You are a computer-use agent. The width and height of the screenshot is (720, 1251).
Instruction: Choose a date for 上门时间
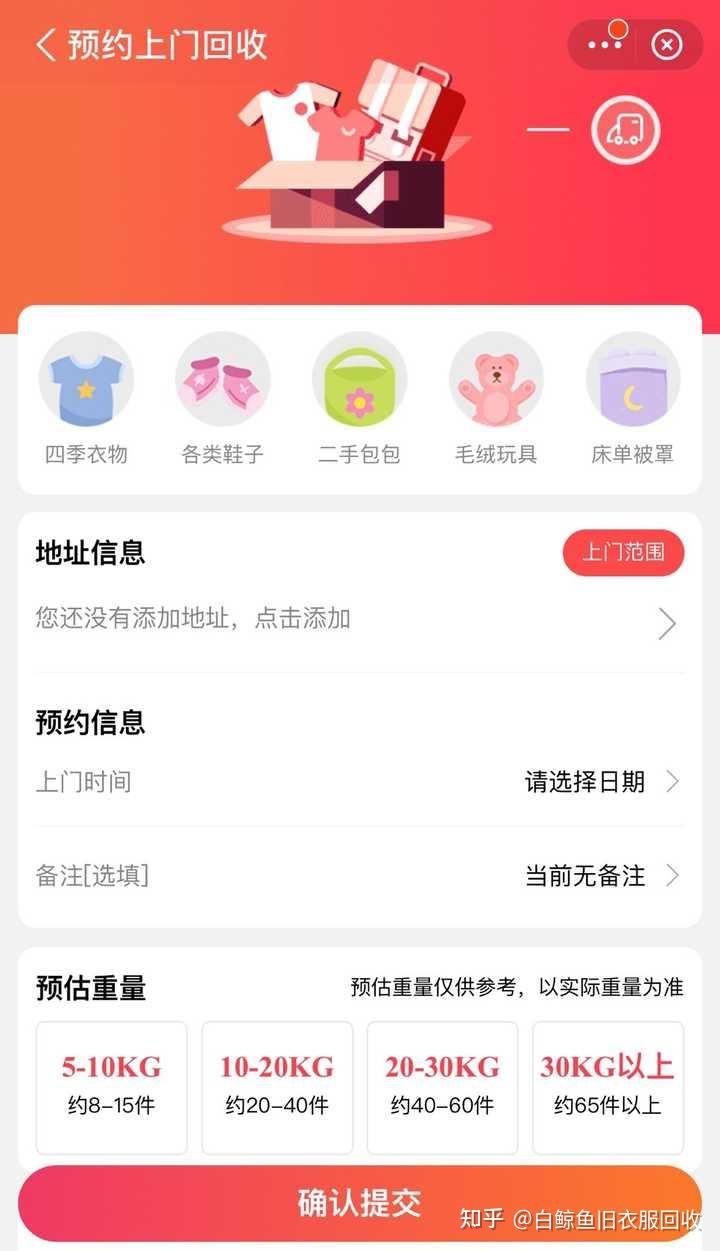tap(600, 782)
